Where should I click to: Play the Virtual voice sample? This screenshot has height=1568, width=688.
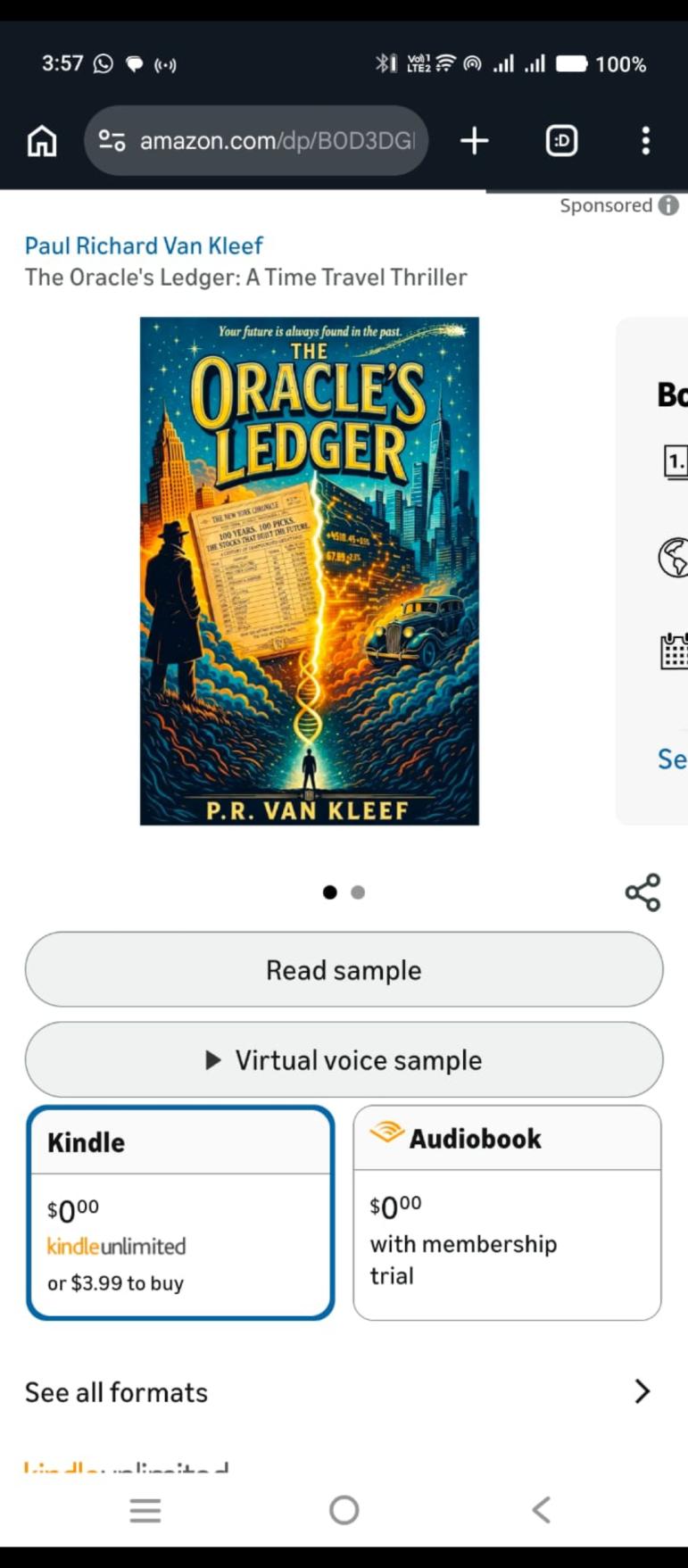pos(344,1060)
